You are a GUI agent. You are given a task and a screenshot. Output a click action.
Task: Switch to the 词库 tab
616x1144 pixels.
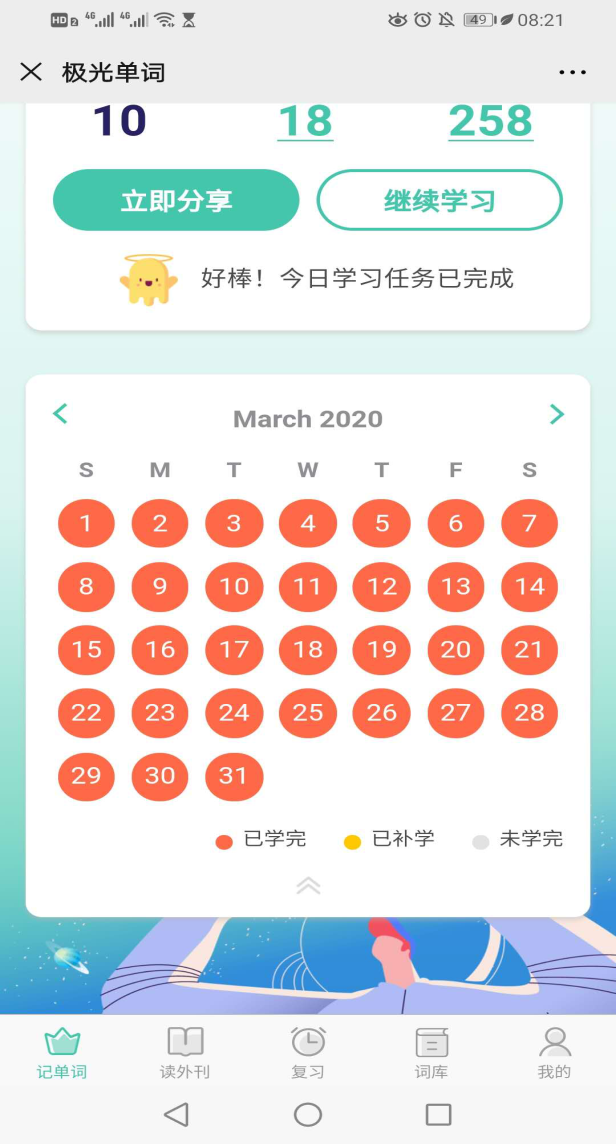432,1053
